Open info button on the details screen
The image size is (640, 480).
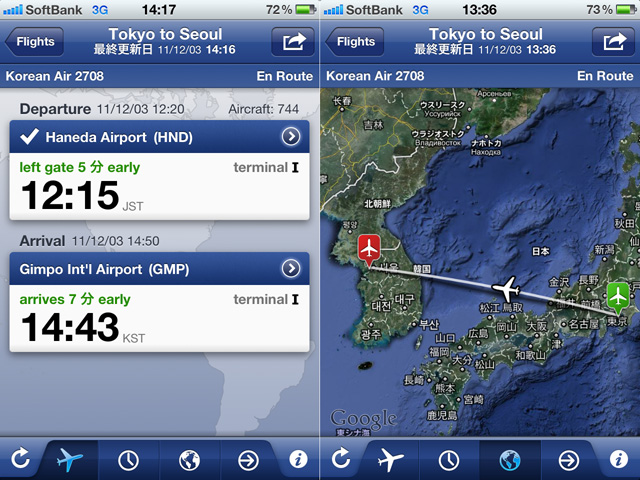(299, 460)
